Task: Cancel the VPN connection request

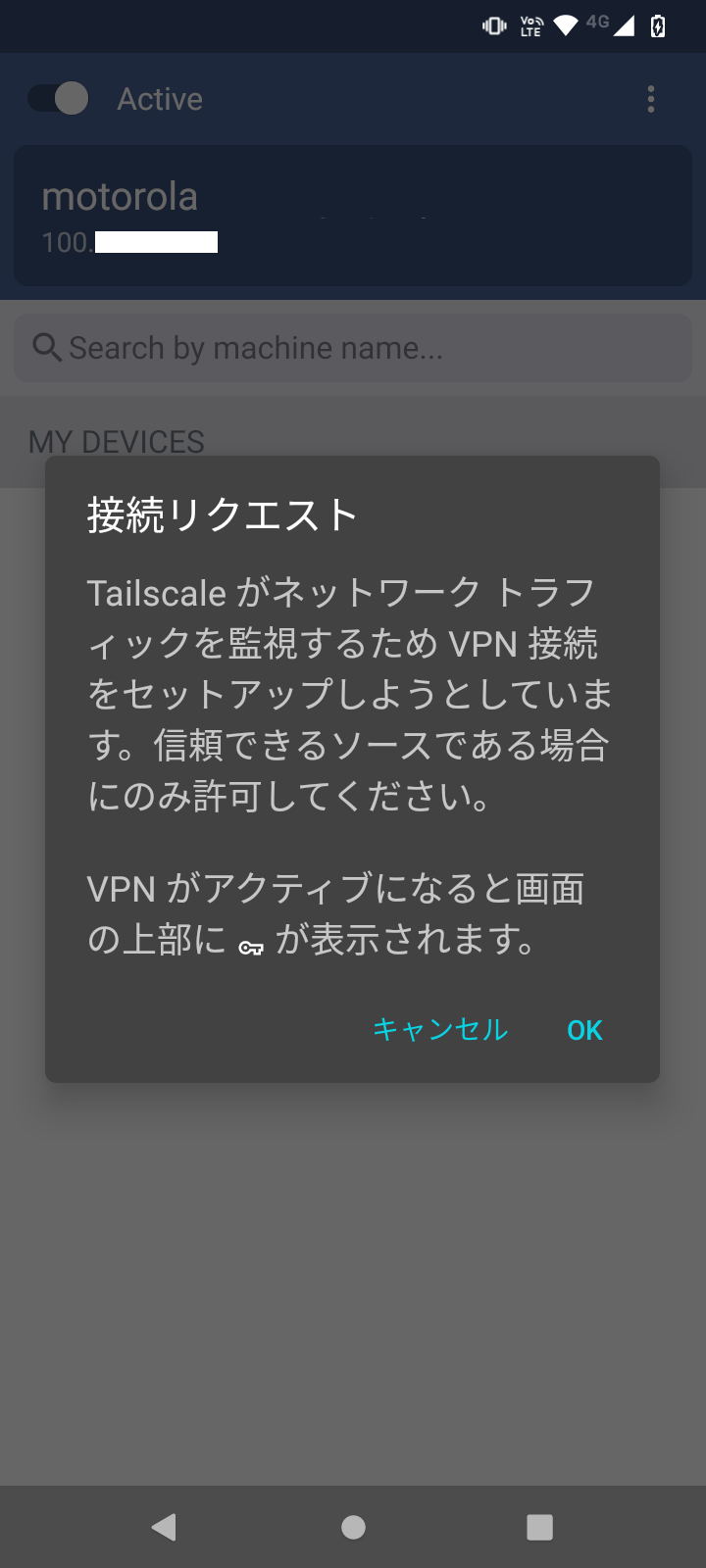Action: [x=440, y=1030]
